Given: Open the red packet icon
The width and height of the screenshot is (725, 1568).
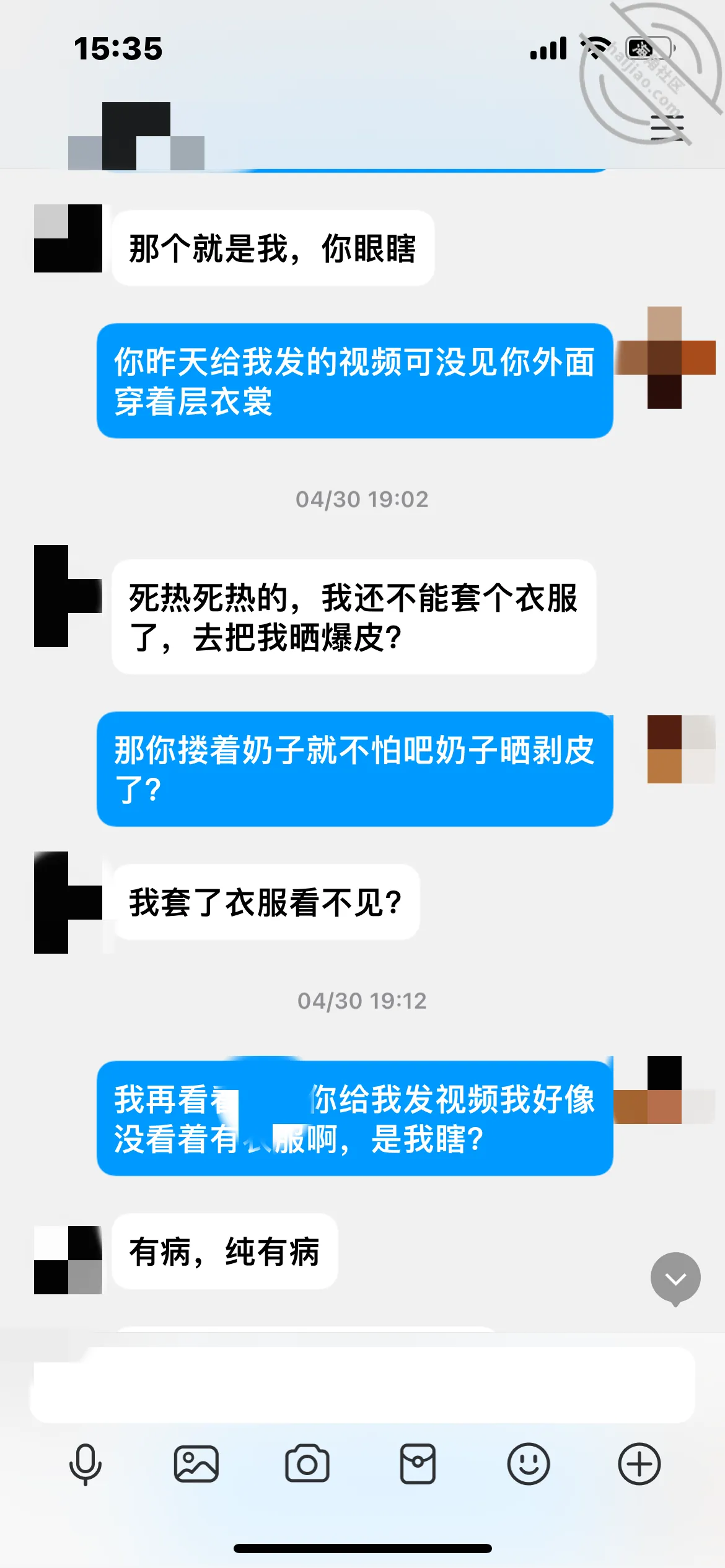Looking at the screenshot, I should (418, 1465).
